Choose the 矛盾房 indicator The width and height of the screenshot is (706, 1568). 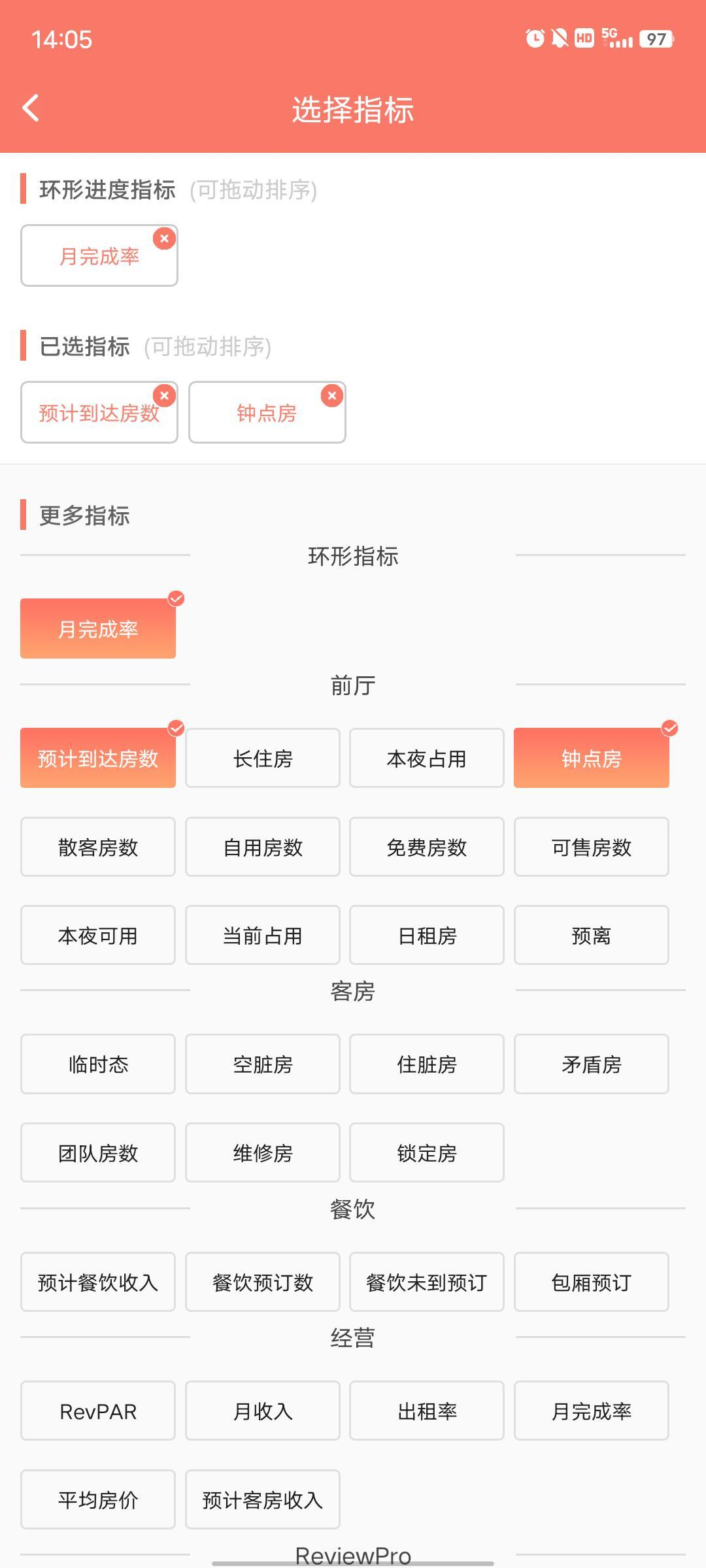(592, 1064)
